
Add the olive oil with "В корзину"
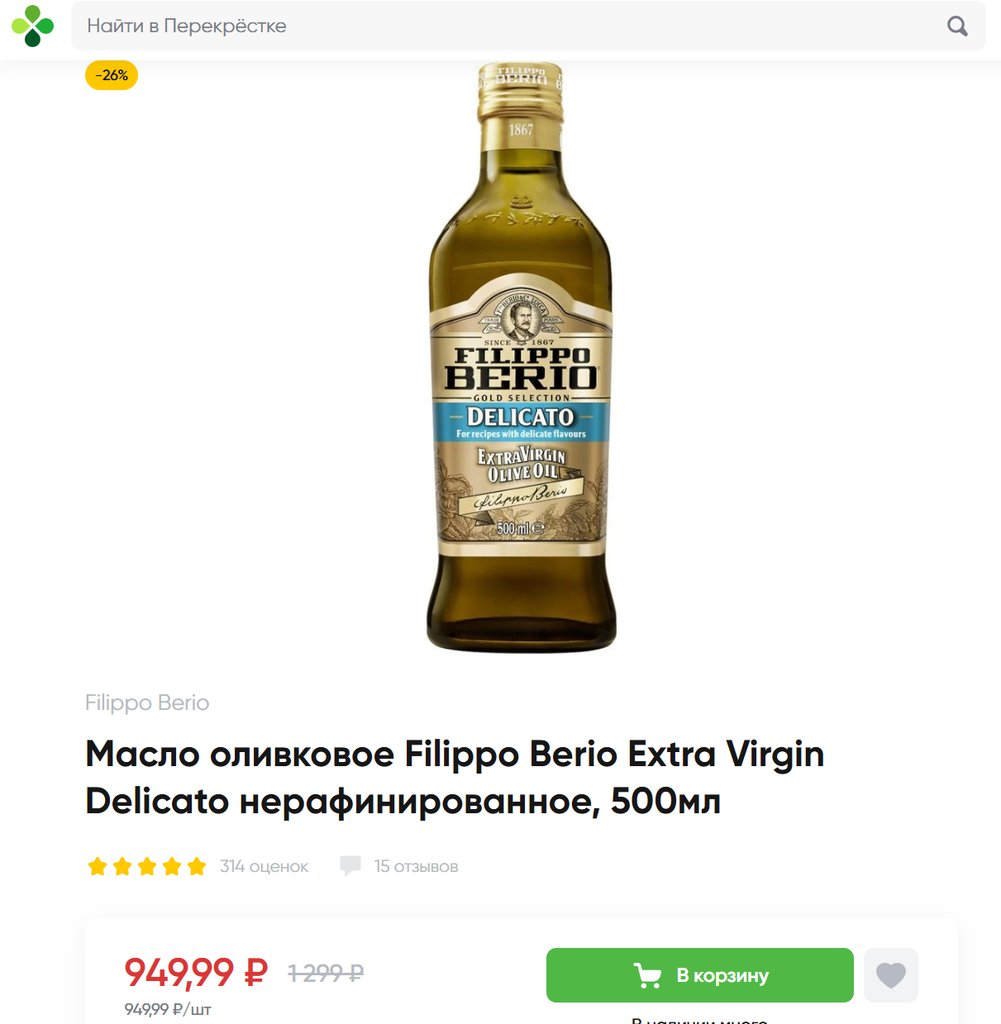[699, 975]
